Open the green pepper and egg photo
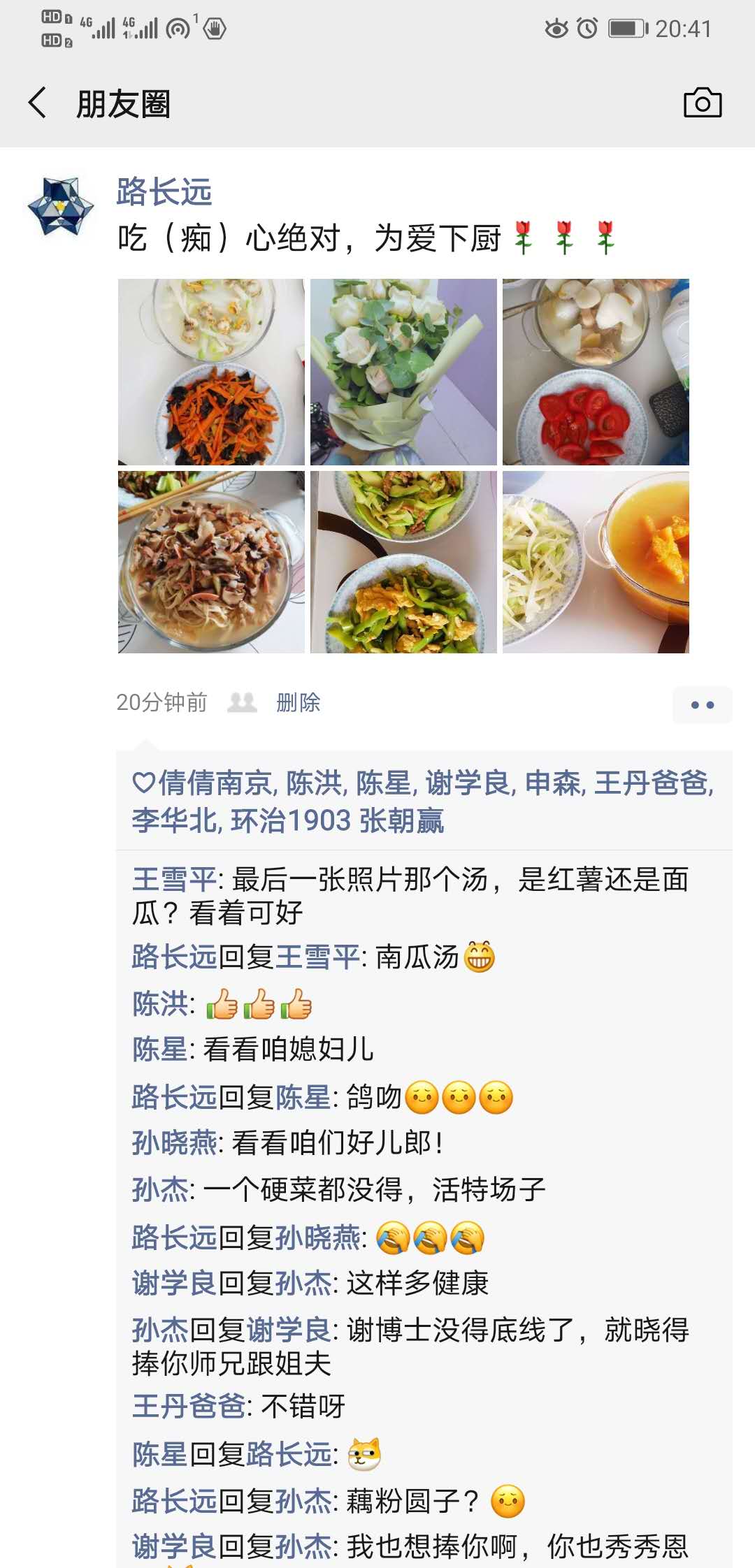Screen dimensions: 755x1568 [x=403, y=562]
